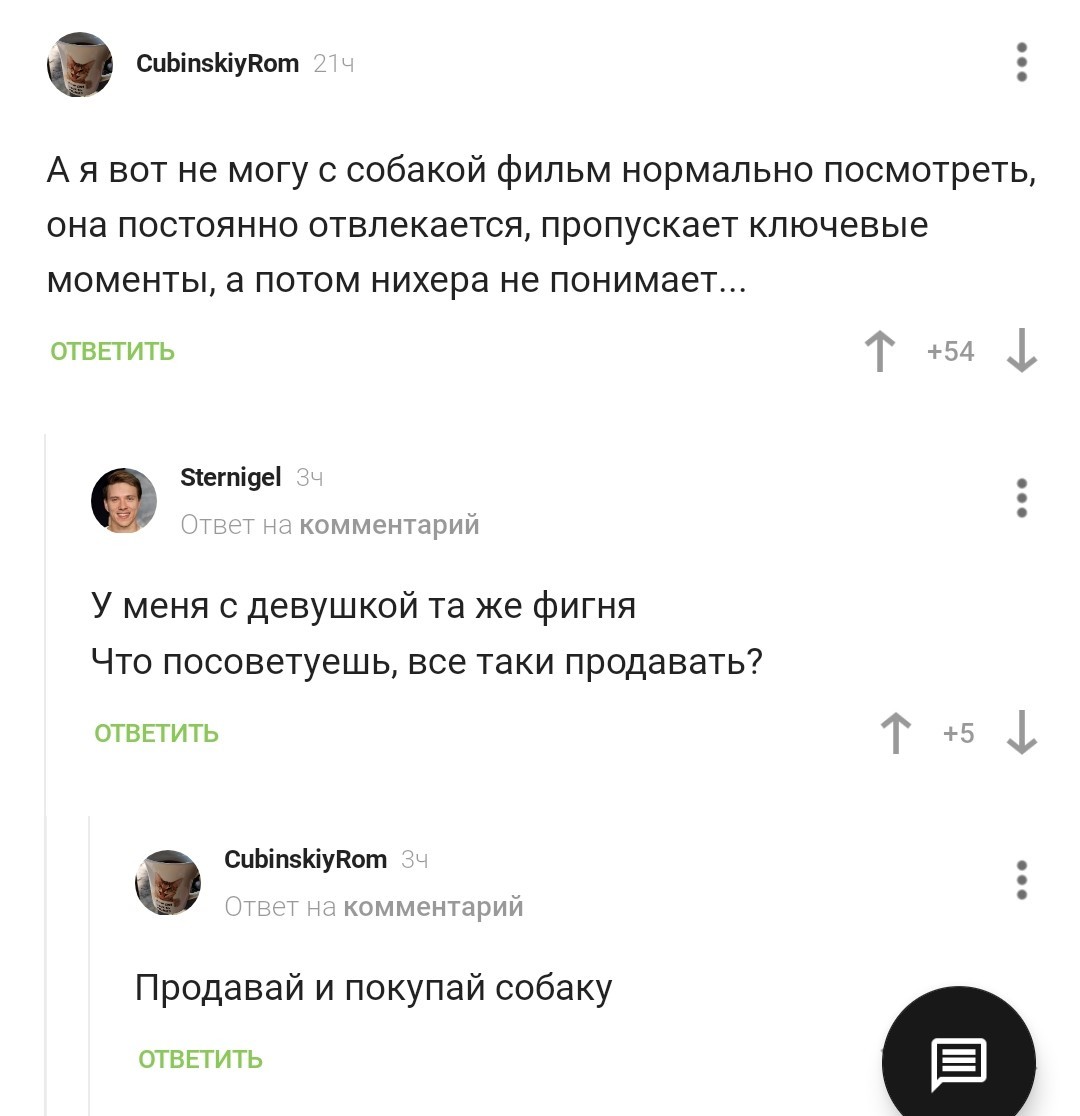Reply to the comment about watching film with dog

112,352
